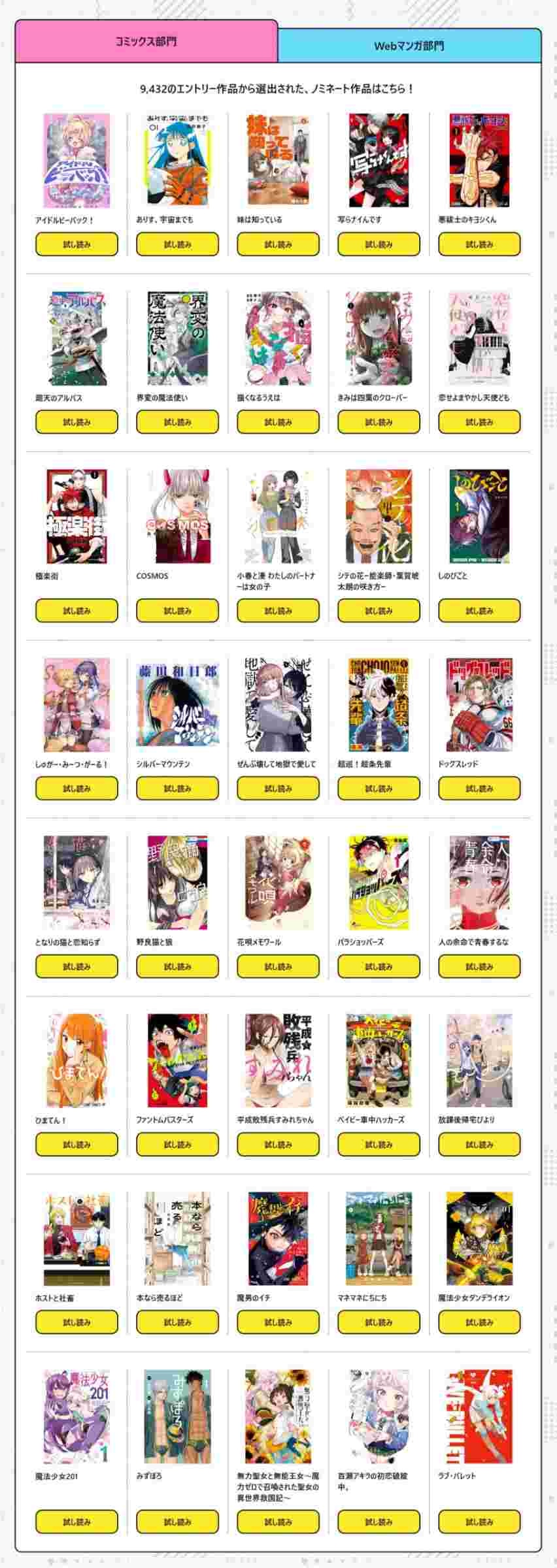Open 試し読み for 本なら売るほど
This screenshot has height=1568, width=557.
pyautogui.click(x=177, y=1322)
